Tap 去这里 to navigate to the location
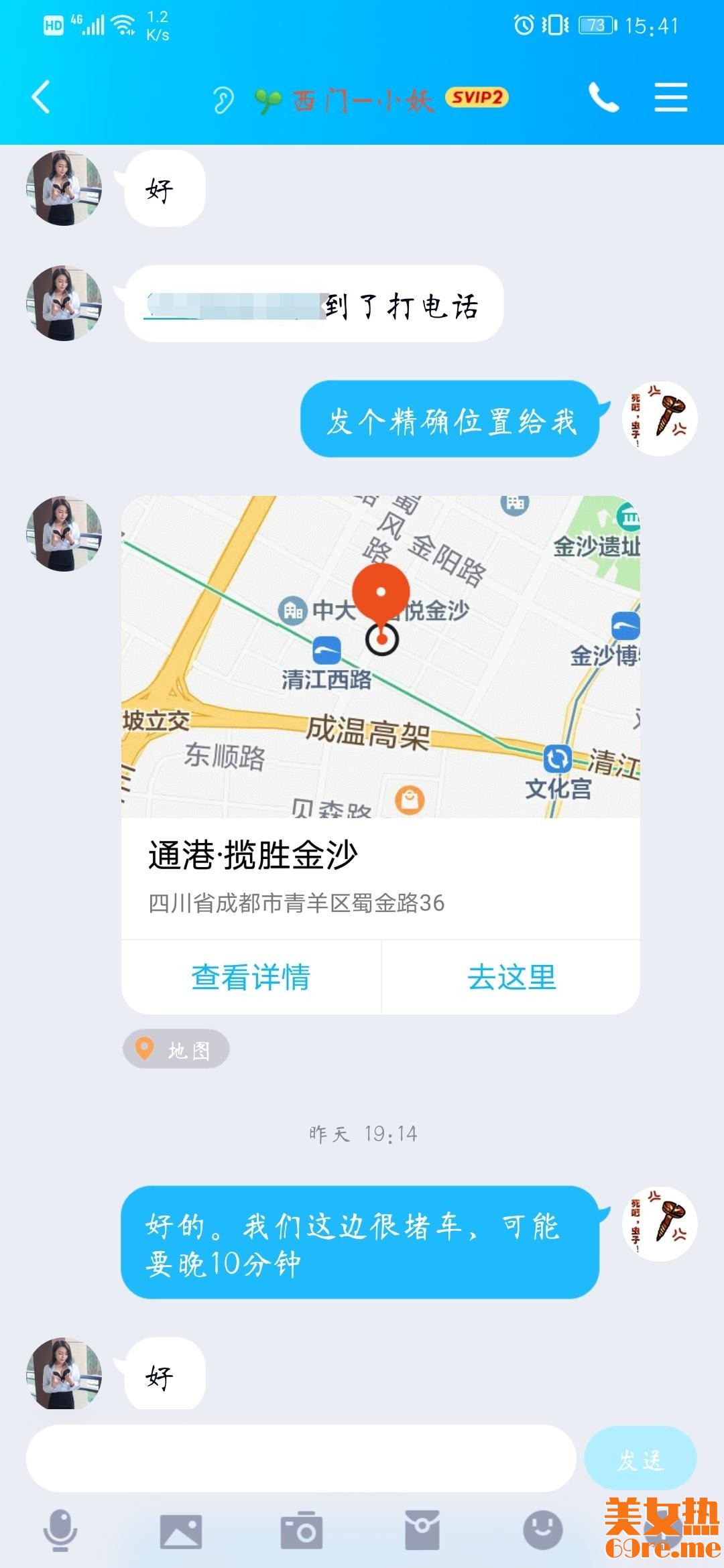 click(x=511, y=977)
